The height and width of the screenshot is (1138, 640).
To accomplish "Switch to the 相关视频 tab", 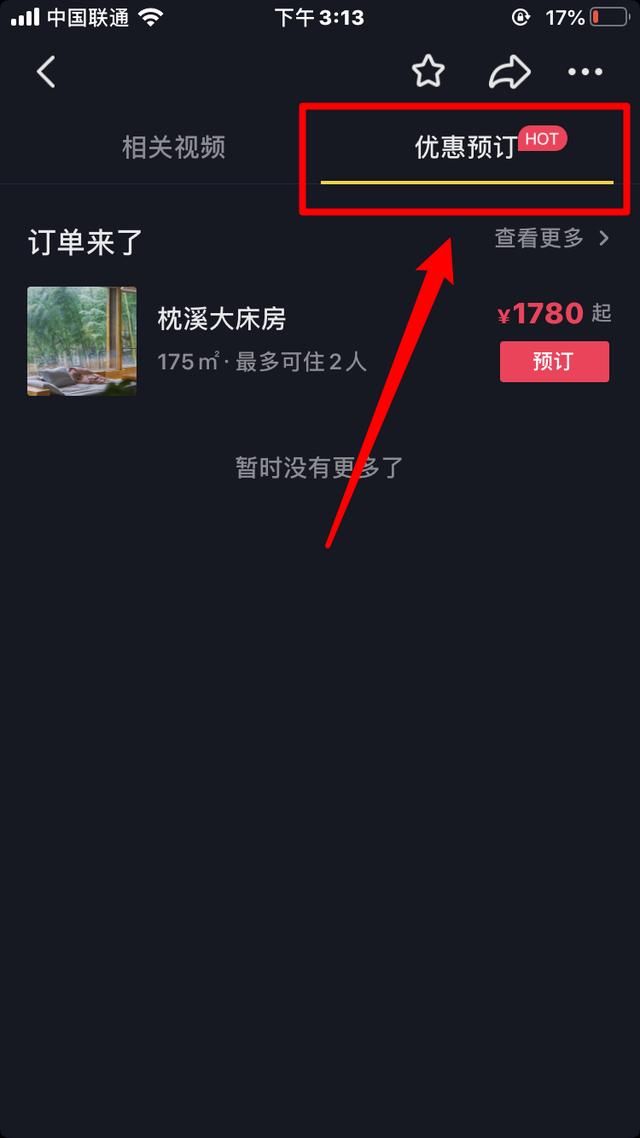I will point(174,147).
